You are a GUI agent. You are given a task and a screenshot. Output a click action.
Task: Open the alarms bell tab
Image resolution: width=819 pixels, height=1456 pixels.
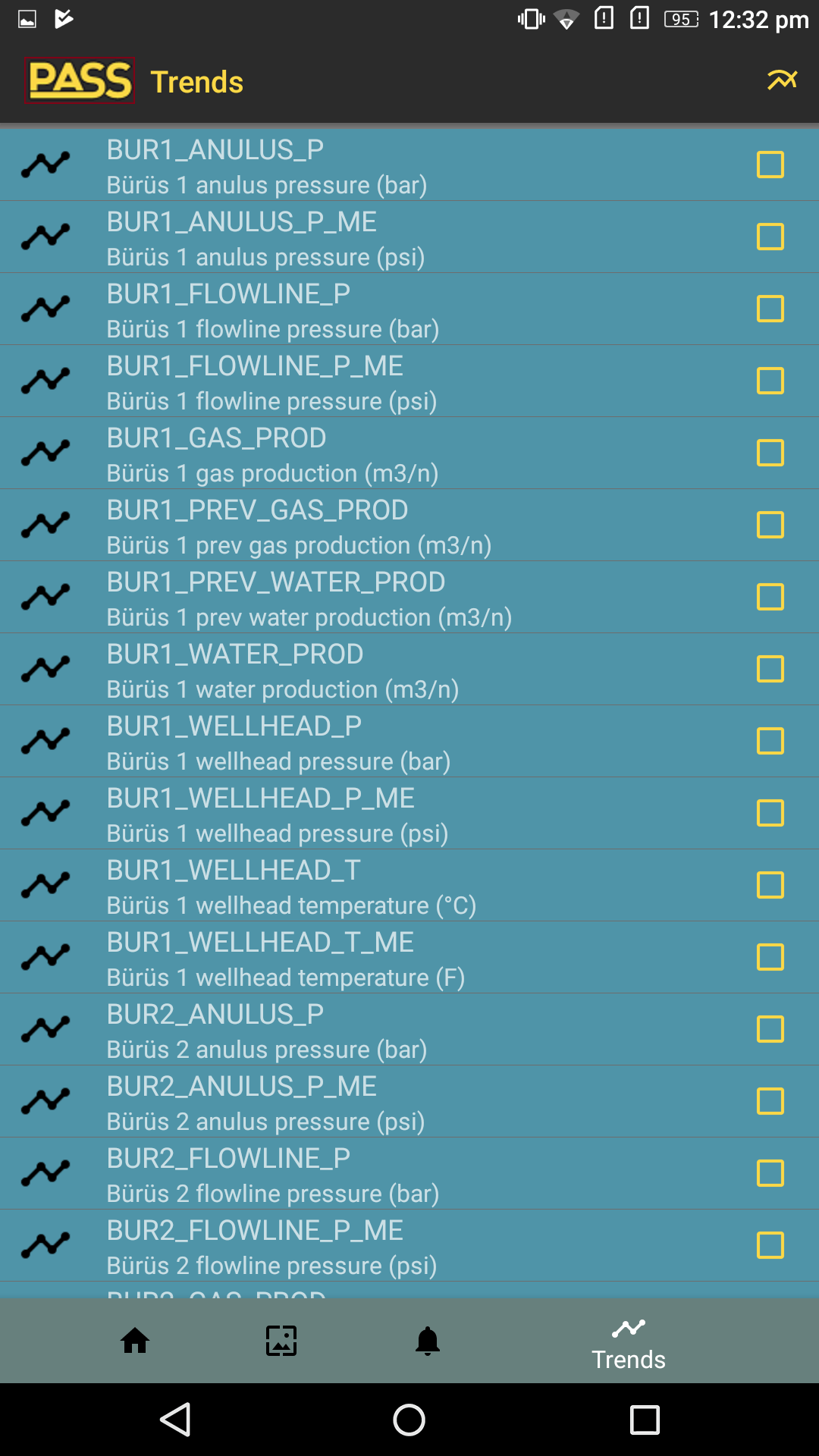428,1341
